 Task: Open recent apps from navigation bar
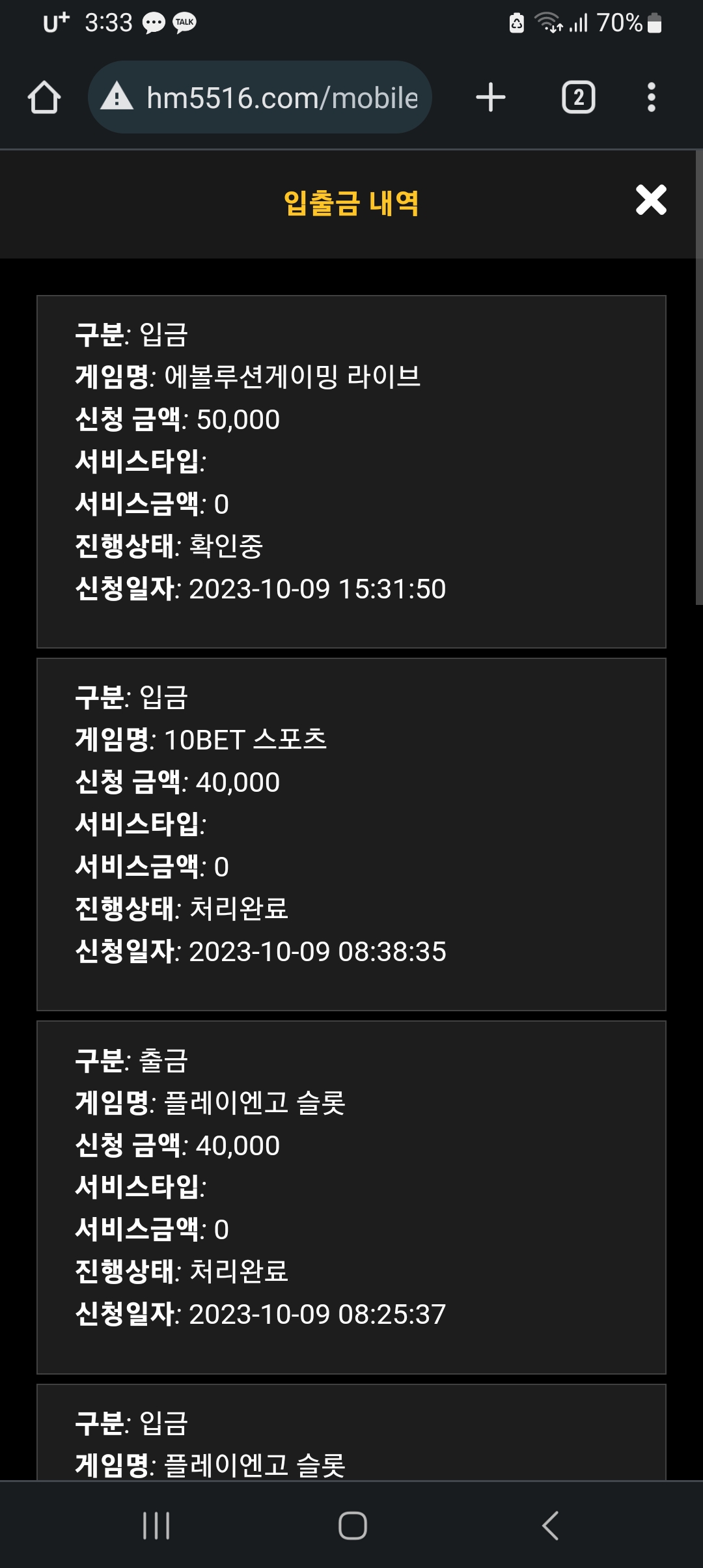pos(156,1525)
